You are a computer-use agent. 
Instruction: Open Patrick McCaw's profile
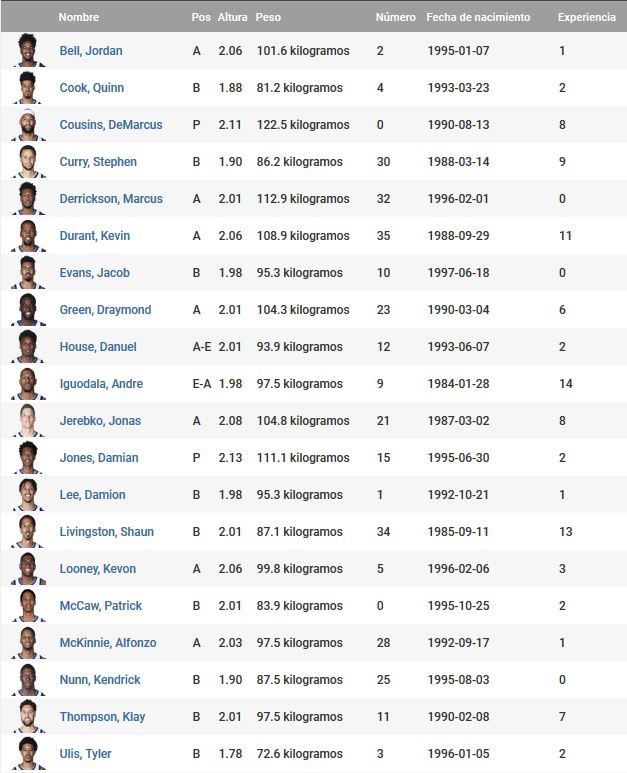(x=100, y=606)
